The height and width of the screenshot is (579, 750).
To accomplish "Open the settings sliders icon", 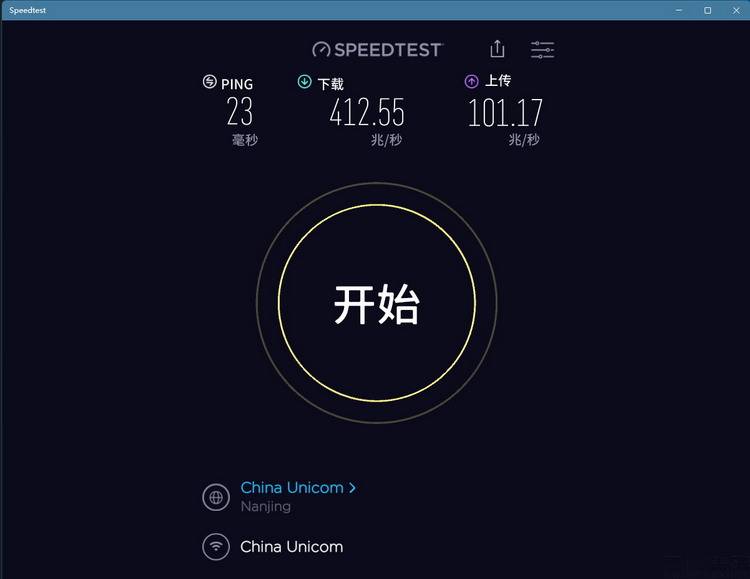I will tap(542, 49).
